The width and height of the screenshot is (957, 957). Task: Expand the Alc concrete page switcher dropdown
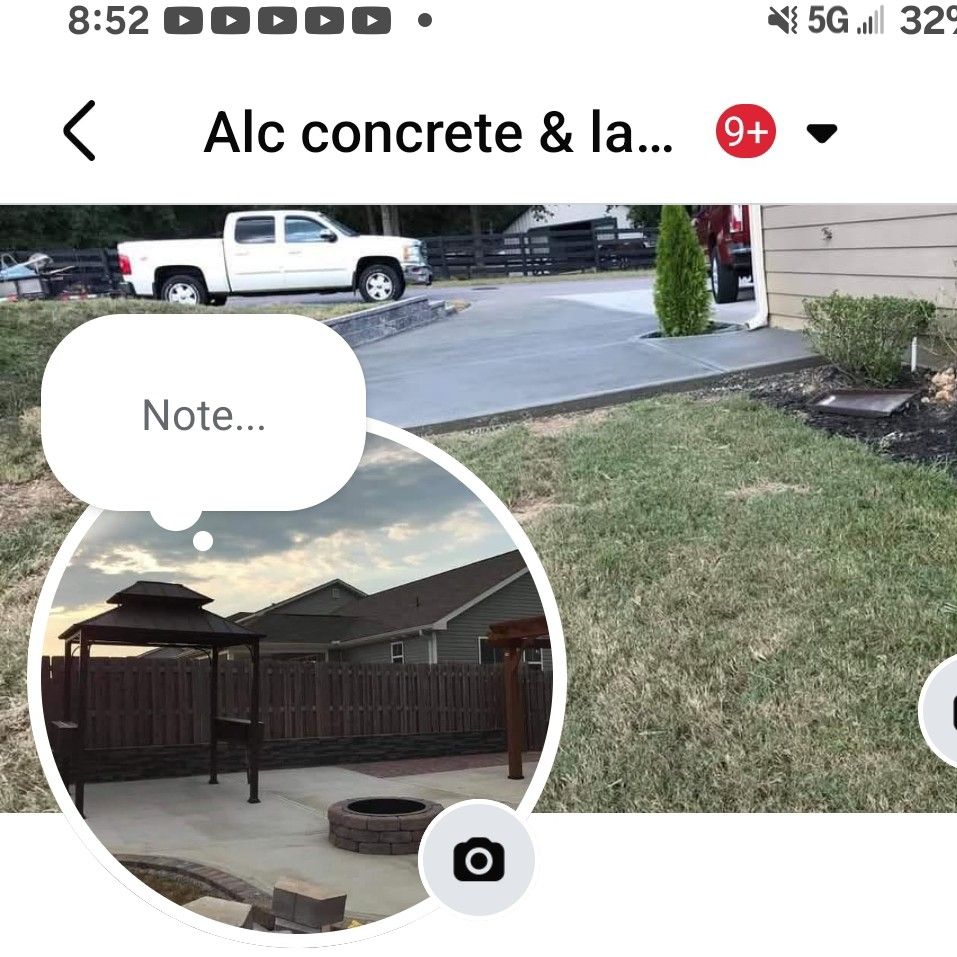821,133
